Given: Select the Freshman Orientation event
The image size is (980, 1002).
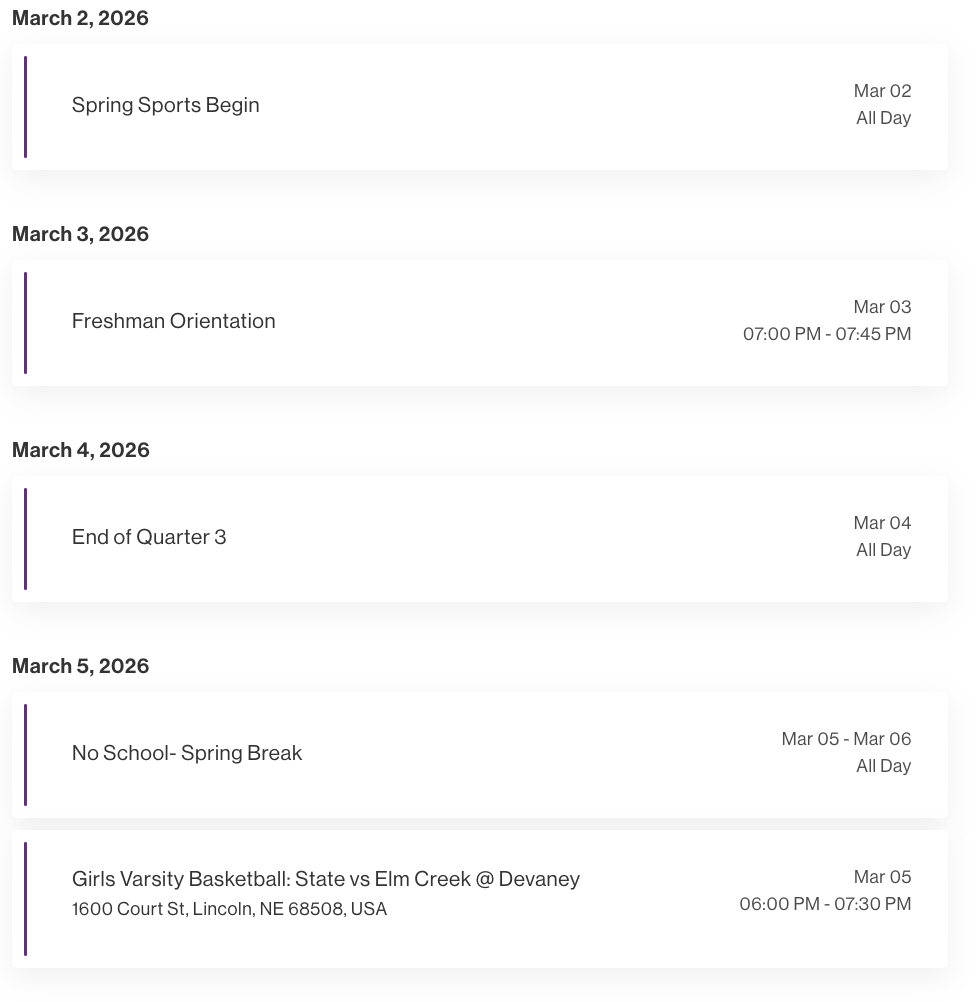Looking at the screenshot, I should (480, 323).
